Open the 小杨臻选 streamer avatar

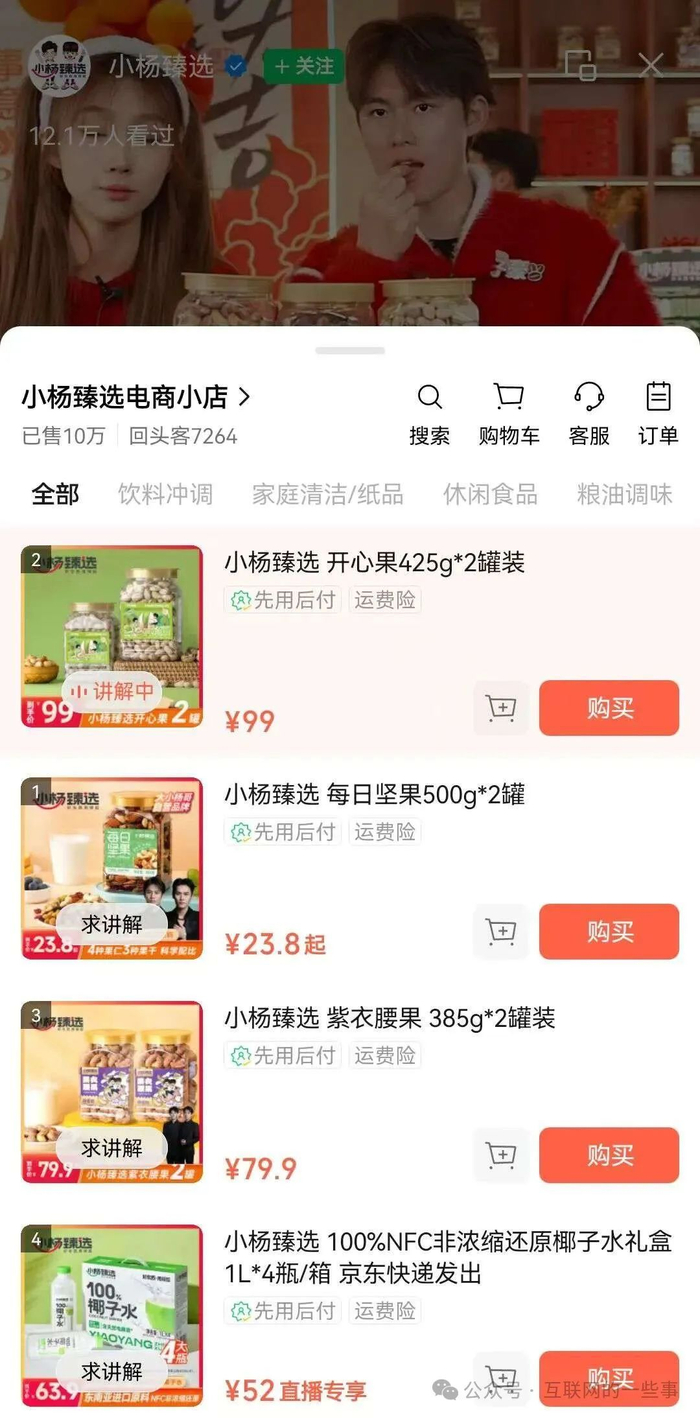(x=59, y=67)
